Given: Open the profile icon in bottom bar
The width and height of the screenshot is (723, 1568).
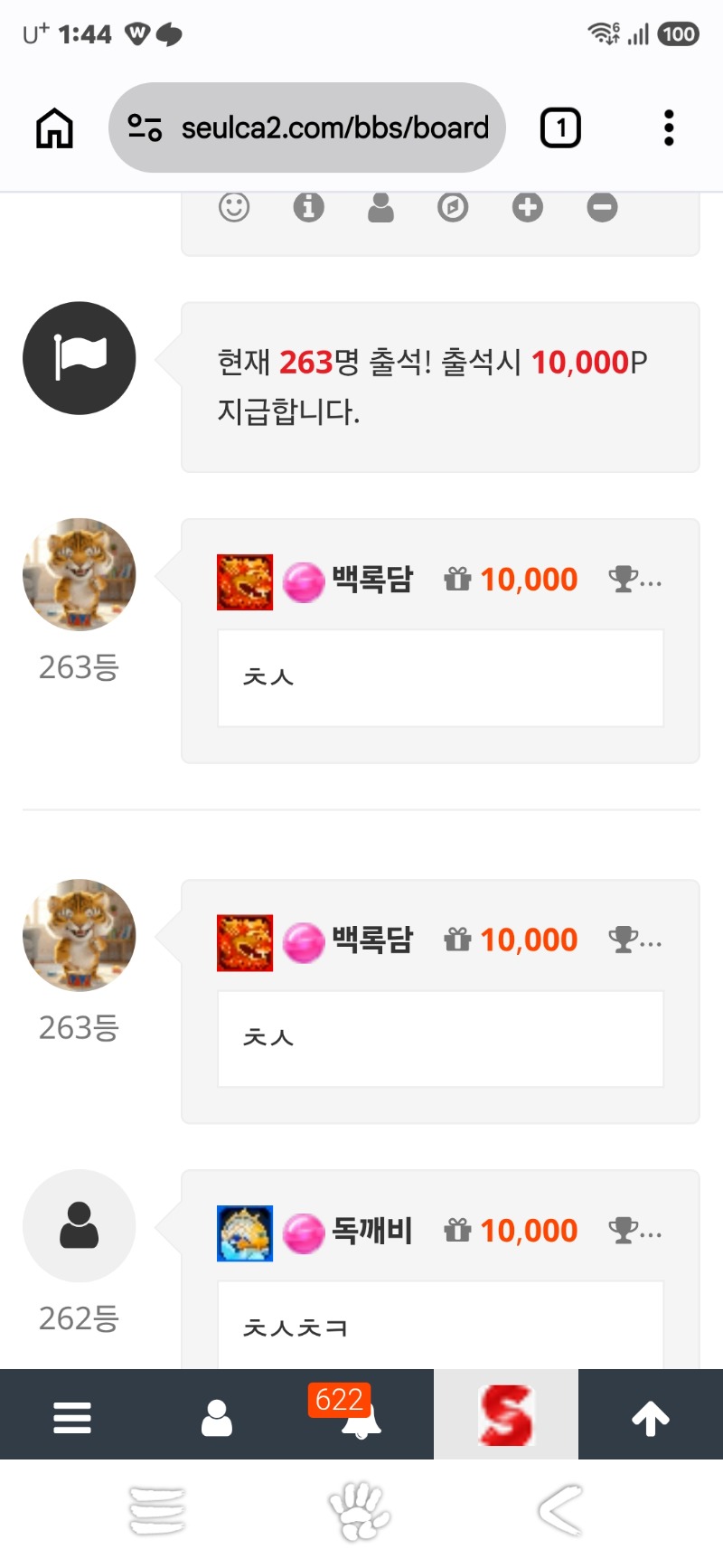Looking at the screenshot, I should (217, 1417).
